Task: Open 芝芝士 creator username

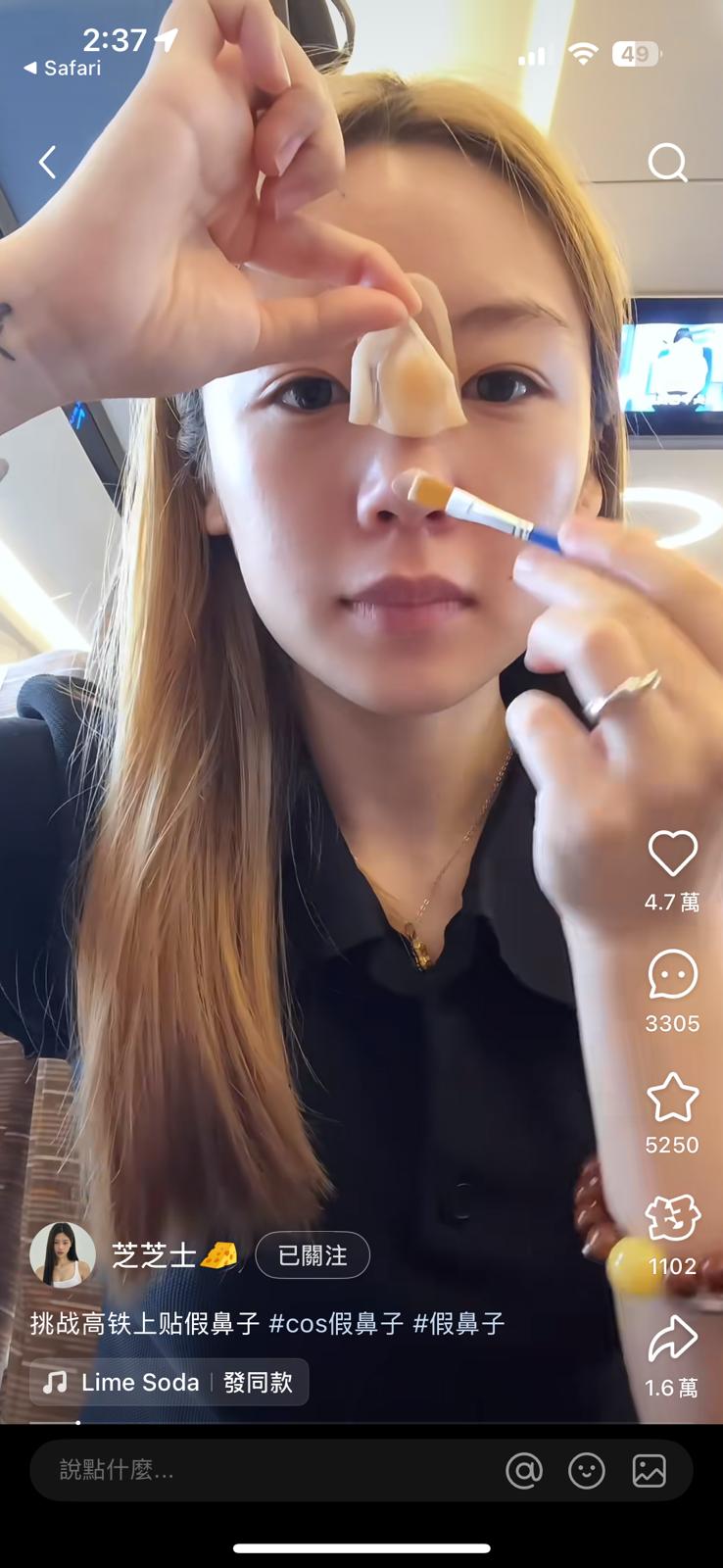Action: pyautogui.click(x=154, y=1255)
